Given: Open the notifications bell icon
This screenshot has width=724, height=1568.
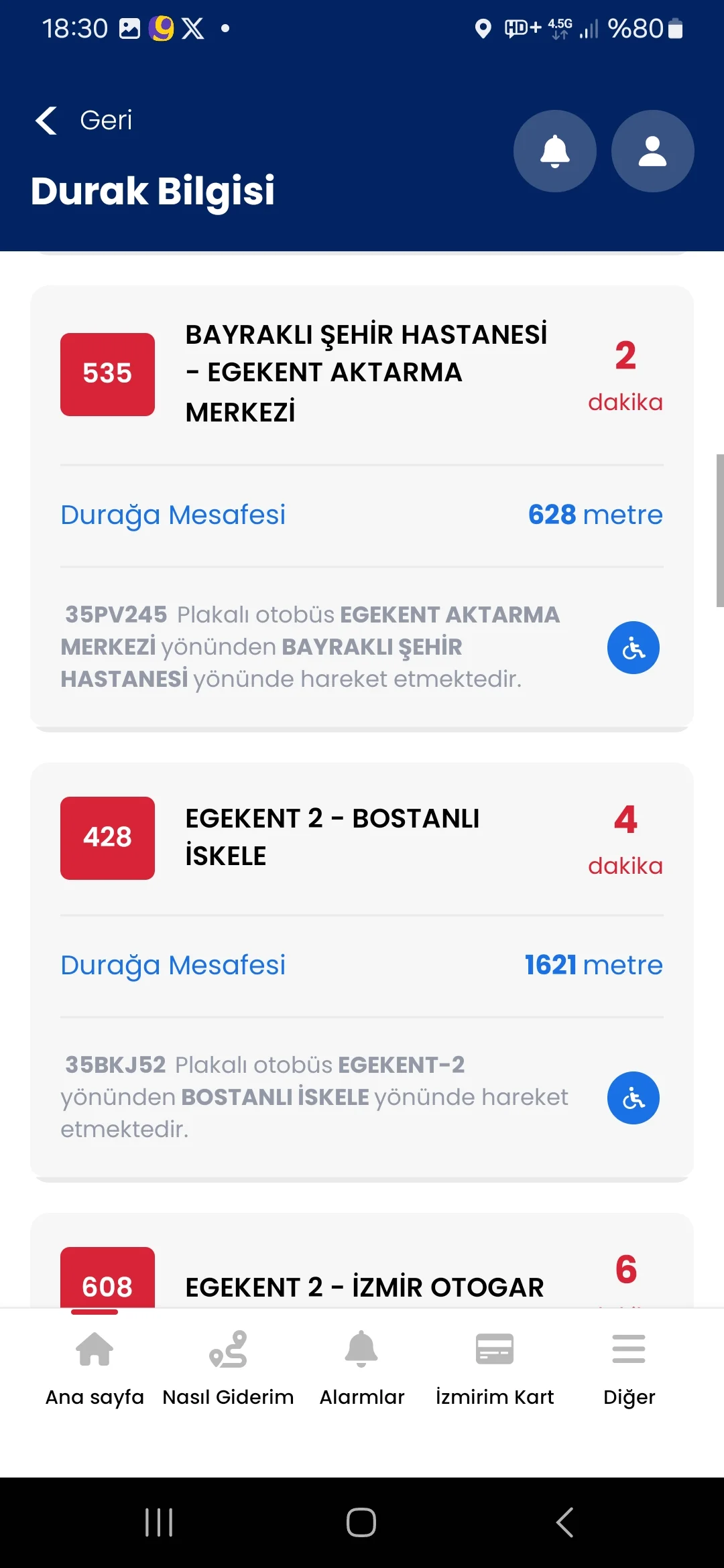Looking at the screenshot, I should tap(554, 151).
